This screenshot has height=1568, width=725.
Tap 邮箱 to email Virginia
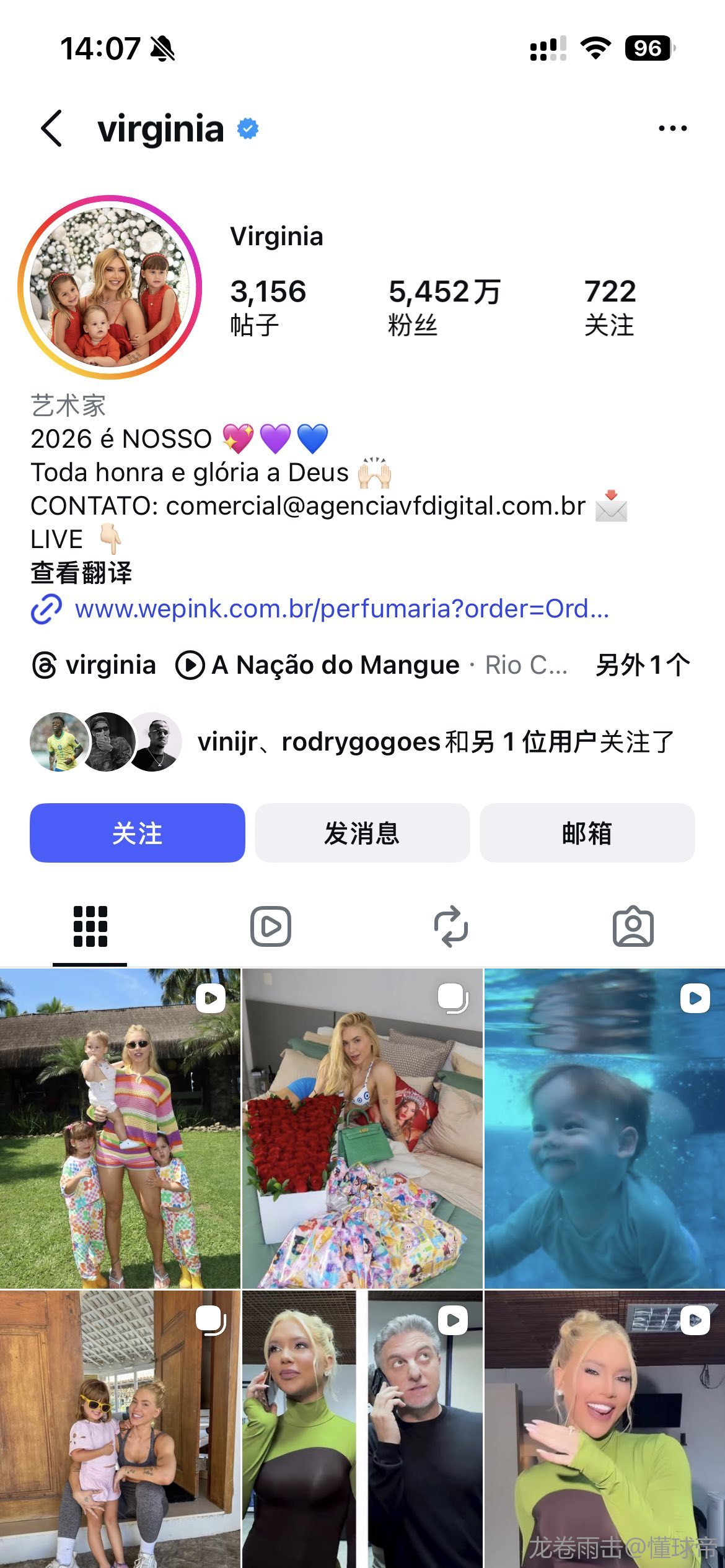coord(587,833)
